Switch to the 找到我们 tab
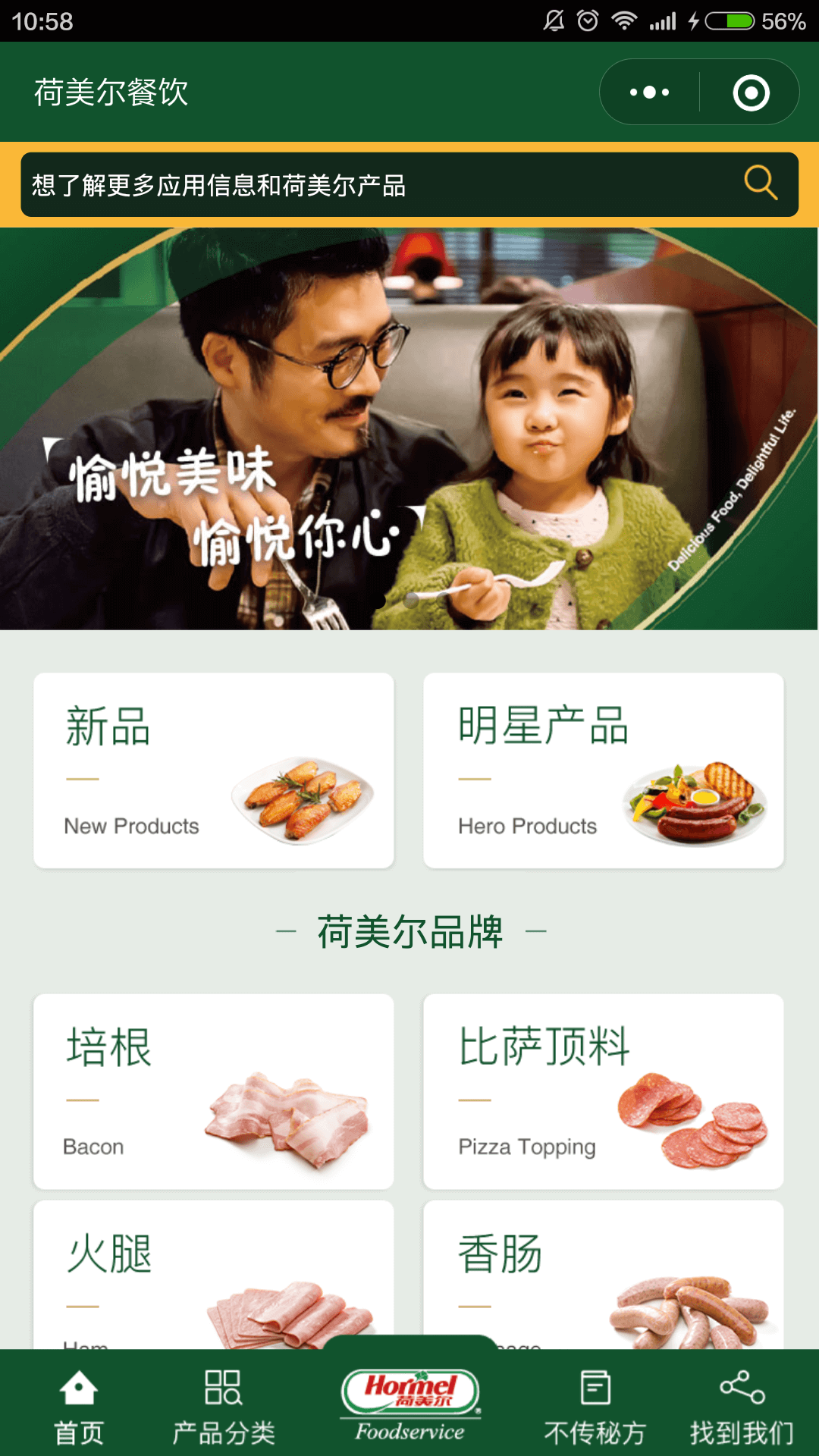This screenshot has width=819, height=1456. [742, 1407]
